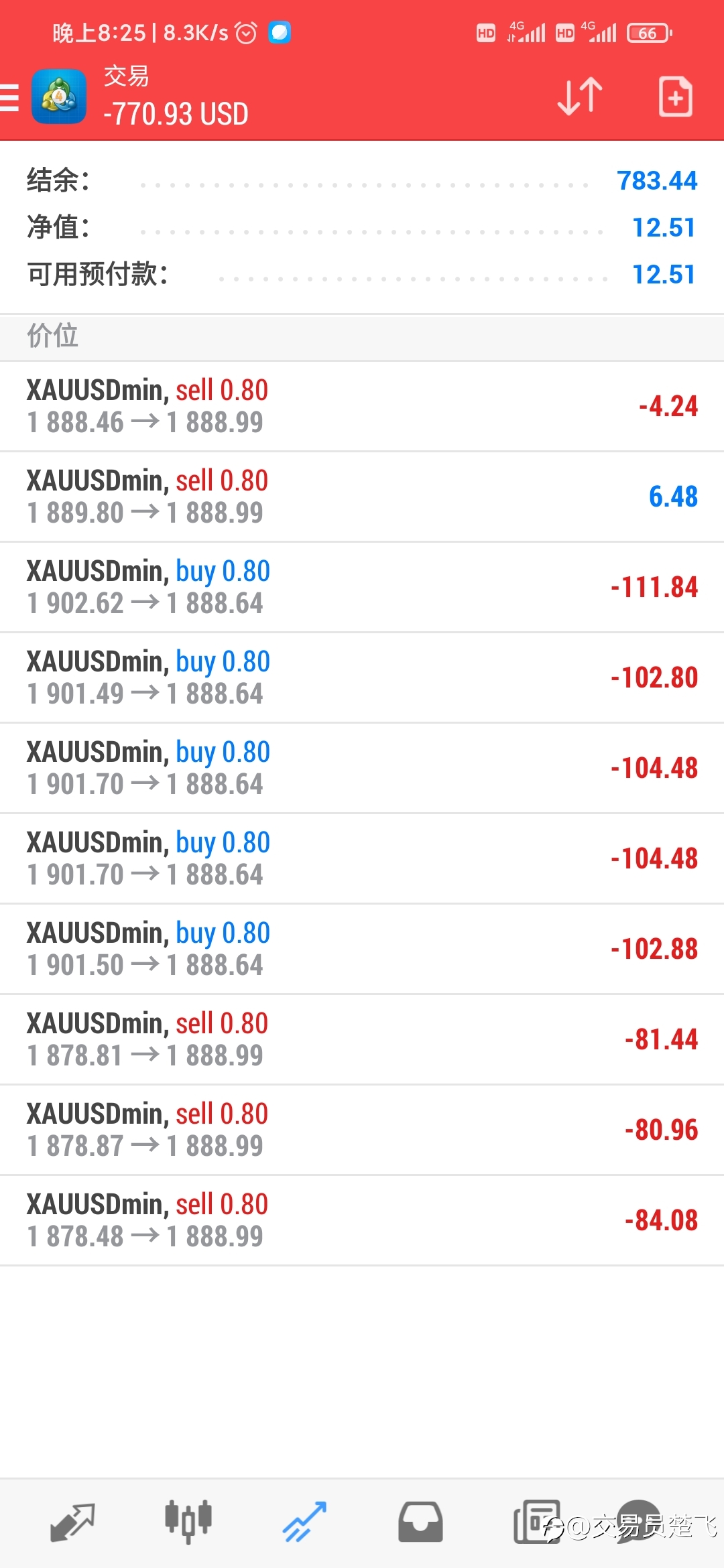Open the side drawer menu
This screenshot has width=724, height=1568.
[9, 97]
